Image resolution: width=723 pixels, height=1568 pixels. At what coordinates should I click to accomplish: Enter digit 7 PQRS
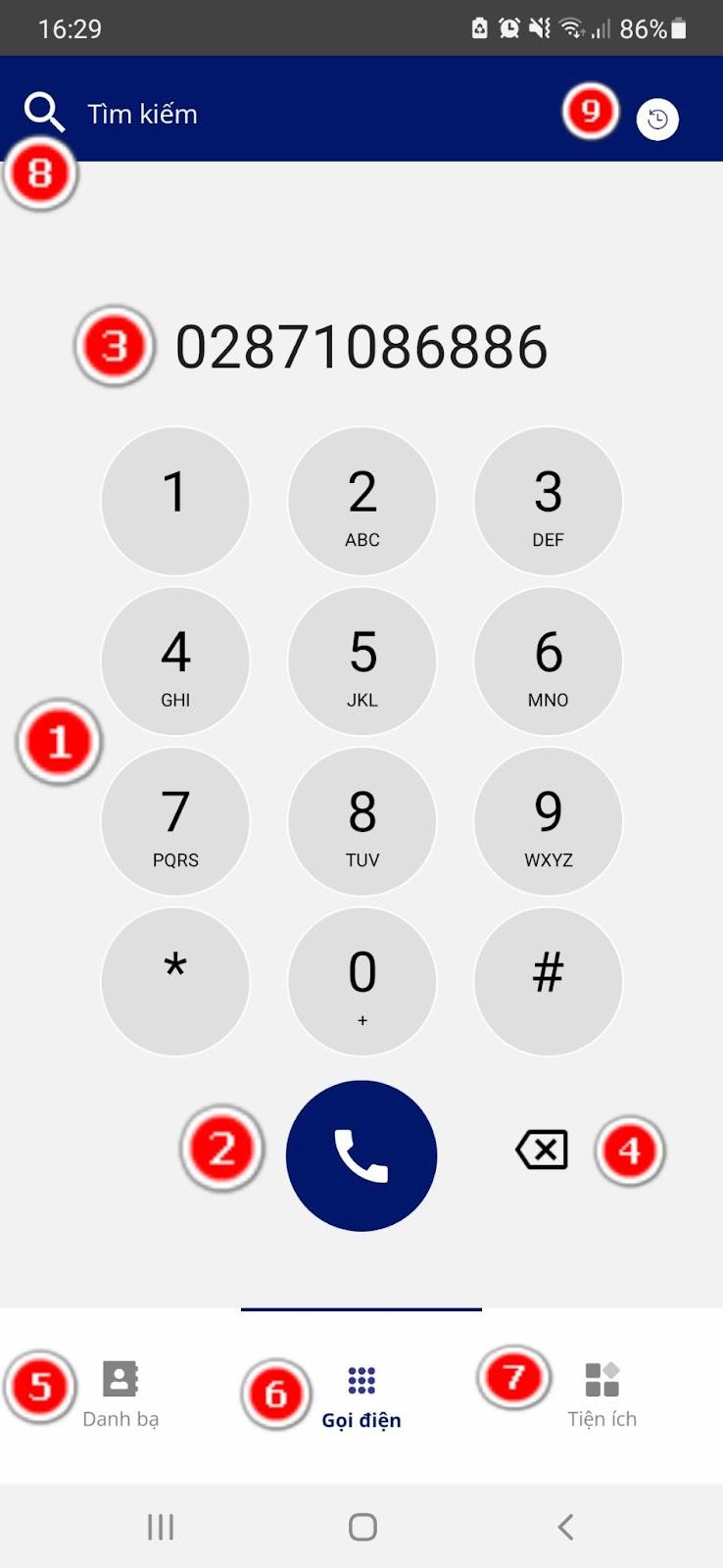[175, 821]
